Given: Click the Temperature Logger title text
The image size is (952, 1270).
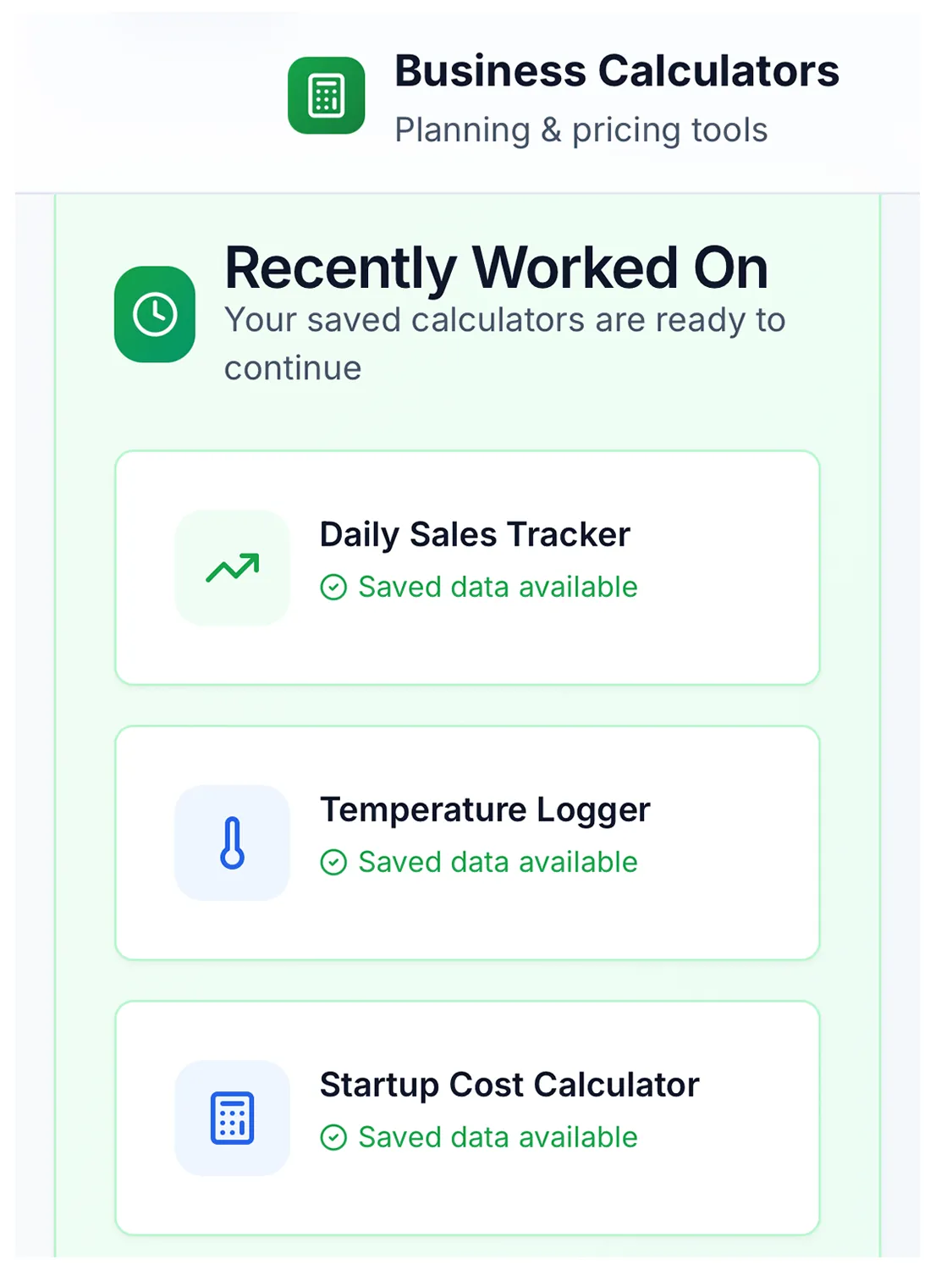Looking at the screenshot, I should pyautogui.click(x=485, y=809).
